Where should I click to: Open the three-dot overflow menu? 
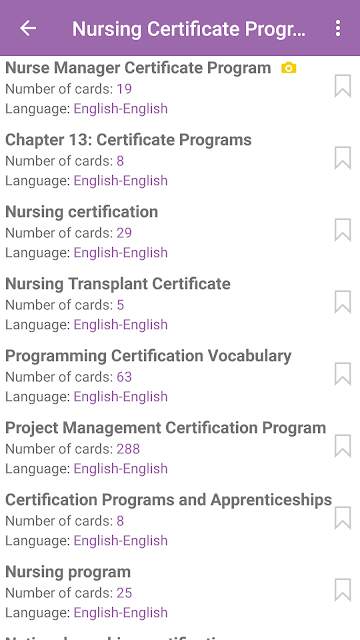(x=338, y=28)
